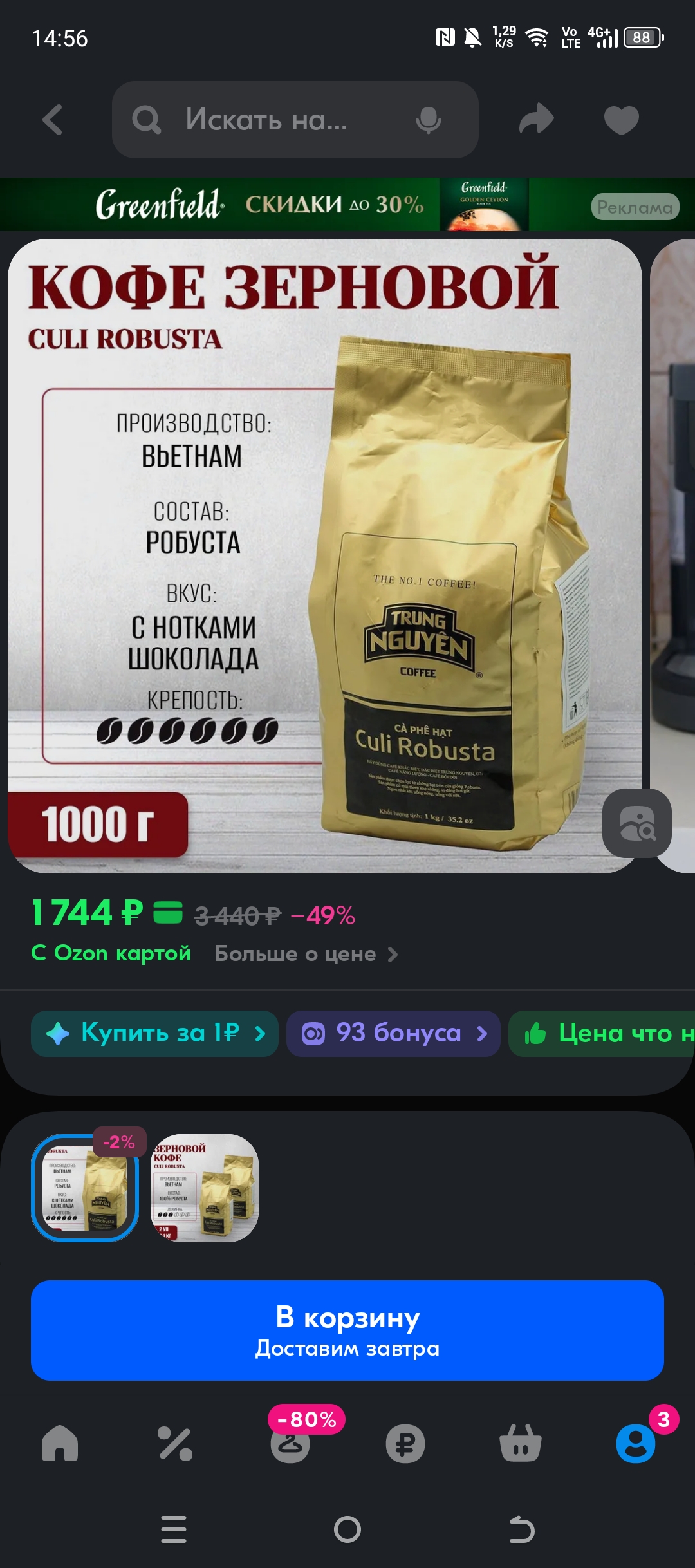
Task: Share this coffee product
Action: (536, 120)
